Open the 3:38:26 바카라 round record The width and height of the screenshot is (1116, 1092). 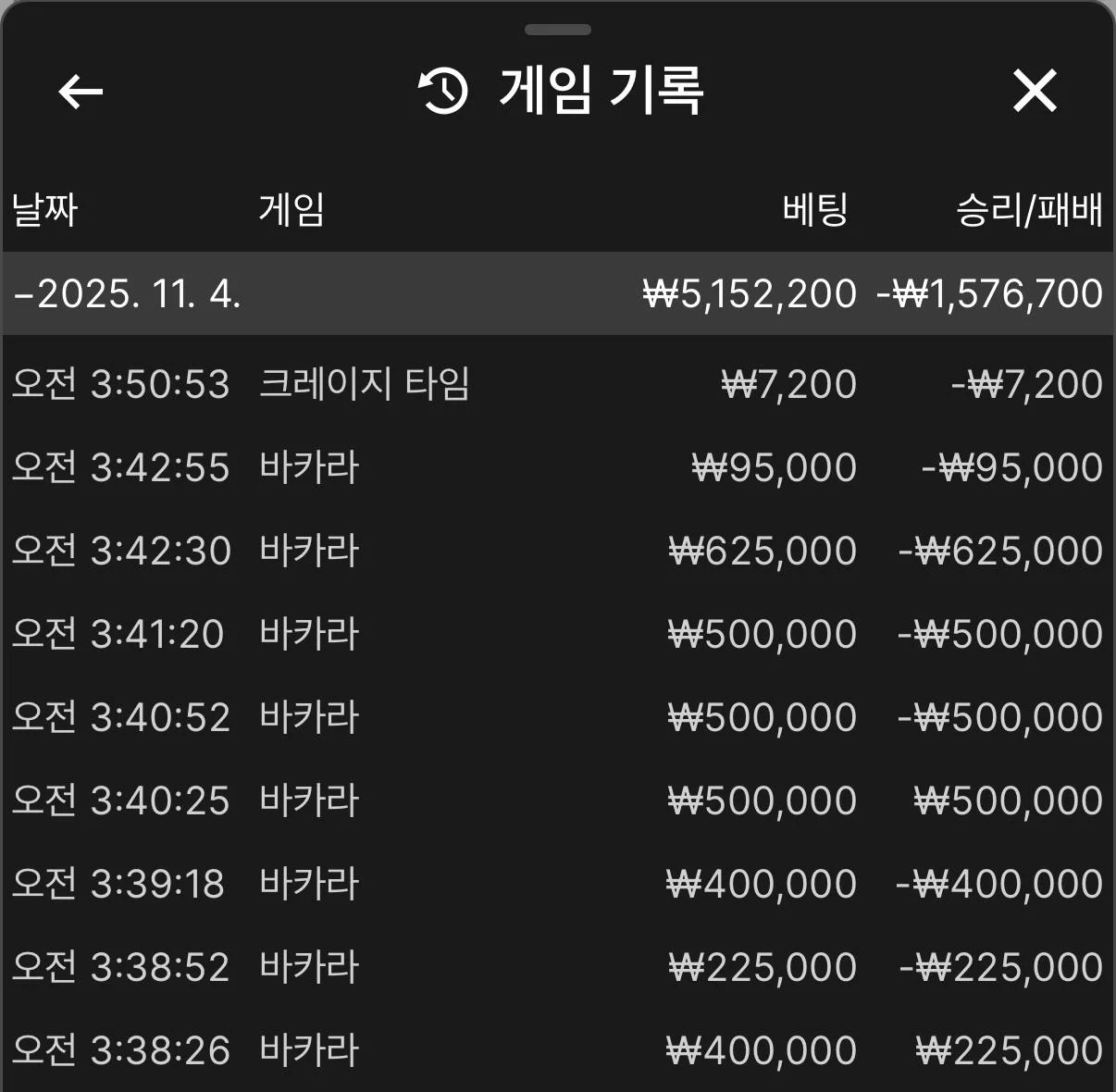tap(555, 1050)
